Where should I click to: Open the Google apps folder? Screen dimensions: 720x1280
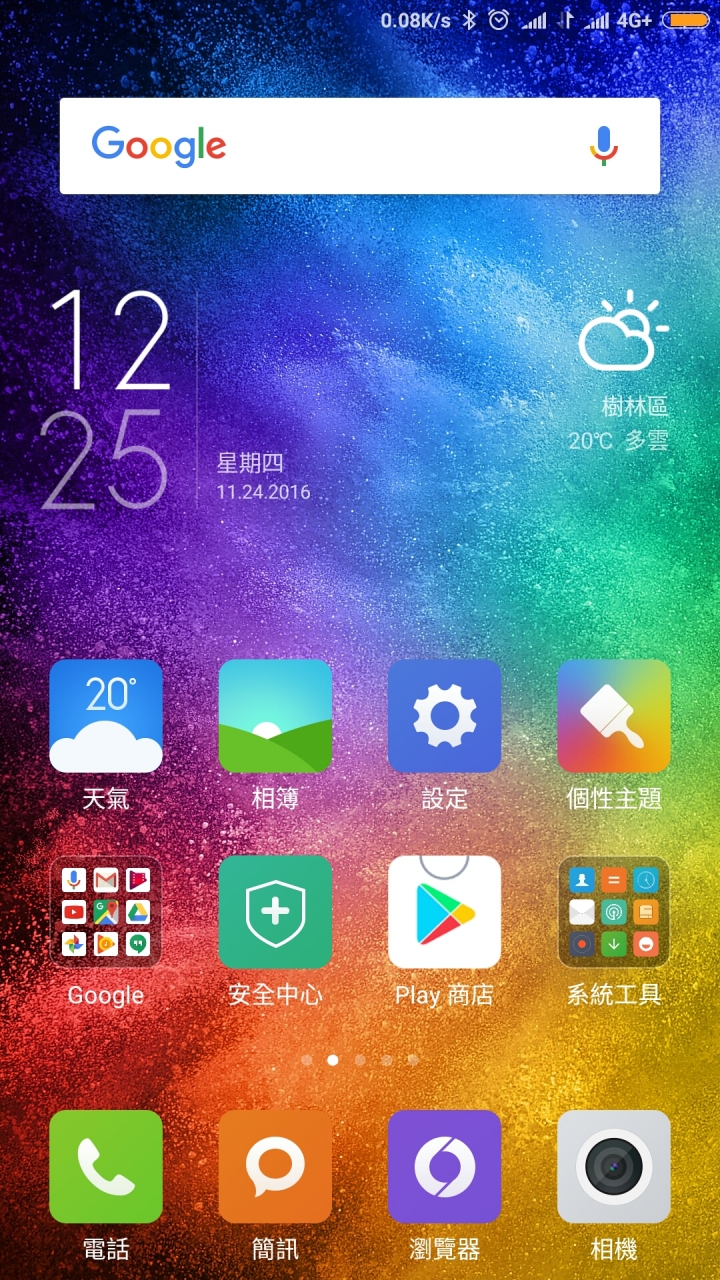coord(106,912)
